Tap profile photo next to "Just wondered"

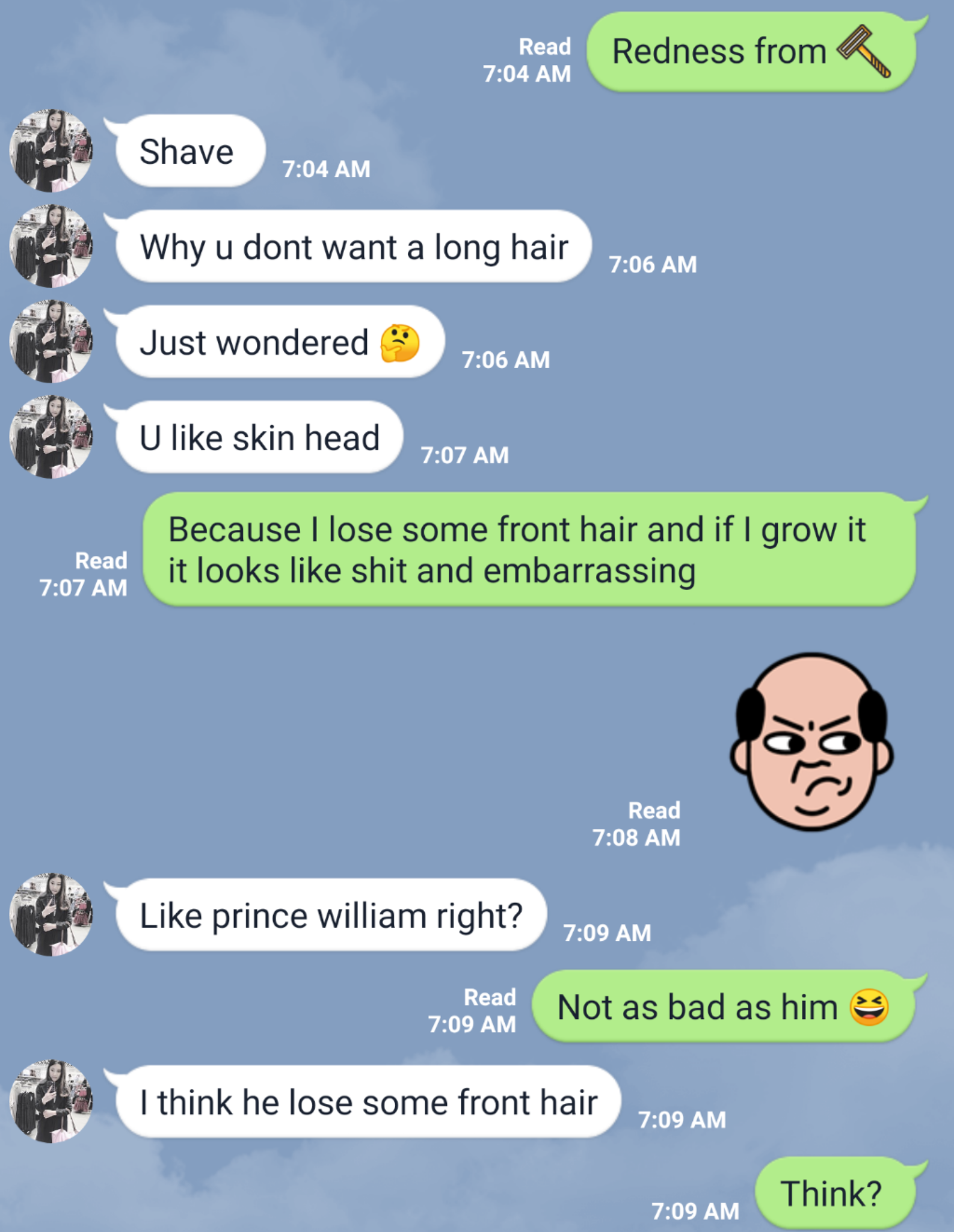click(51, 341)
